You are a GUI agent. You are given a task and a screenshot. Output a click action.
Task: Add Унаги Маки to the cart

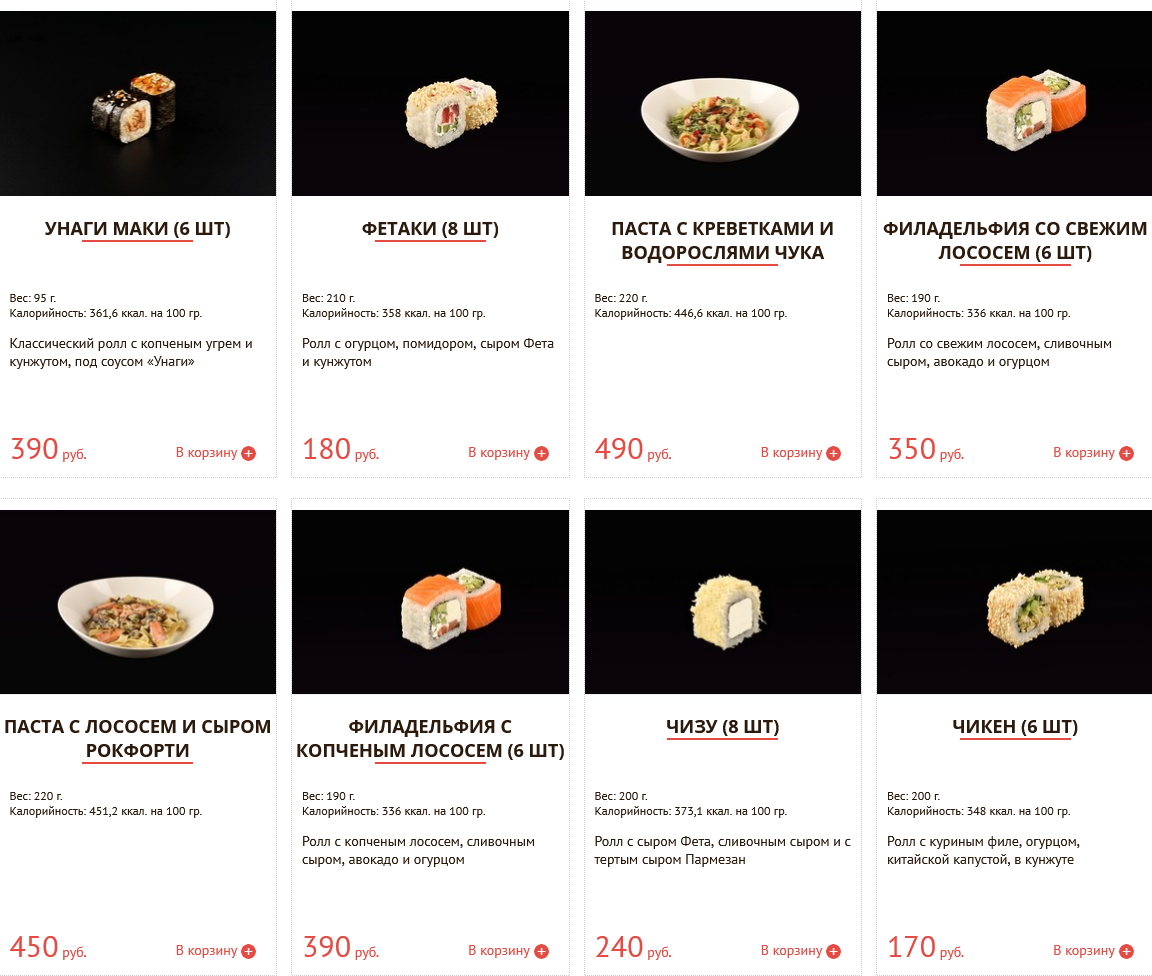(x=215, y=453)
